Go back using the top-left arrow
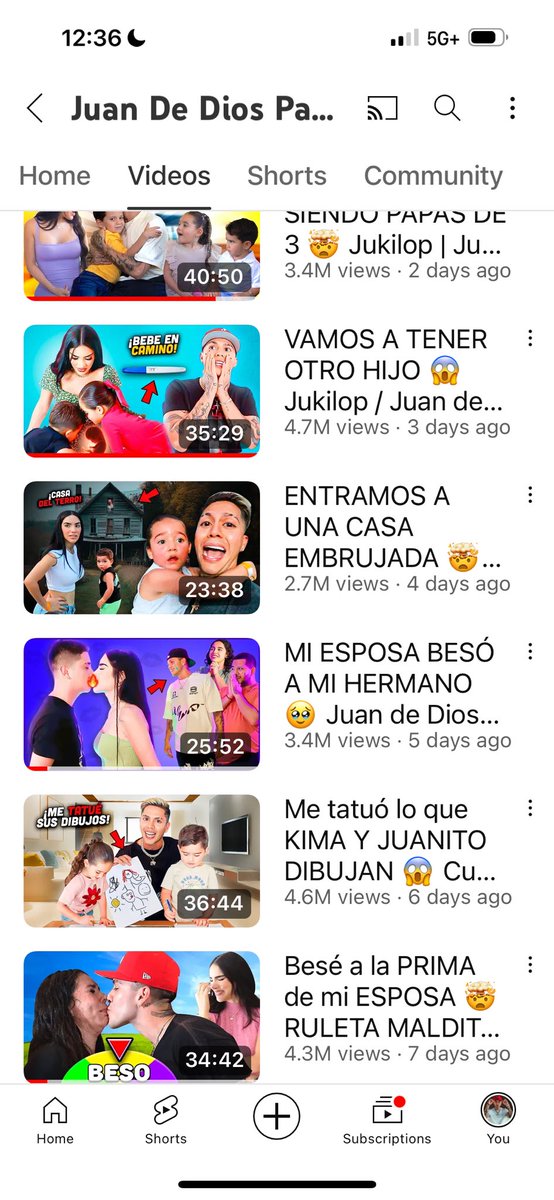The height and width of the screenshot is (1200, 554). pyautogui.click(x=35, y=108)
